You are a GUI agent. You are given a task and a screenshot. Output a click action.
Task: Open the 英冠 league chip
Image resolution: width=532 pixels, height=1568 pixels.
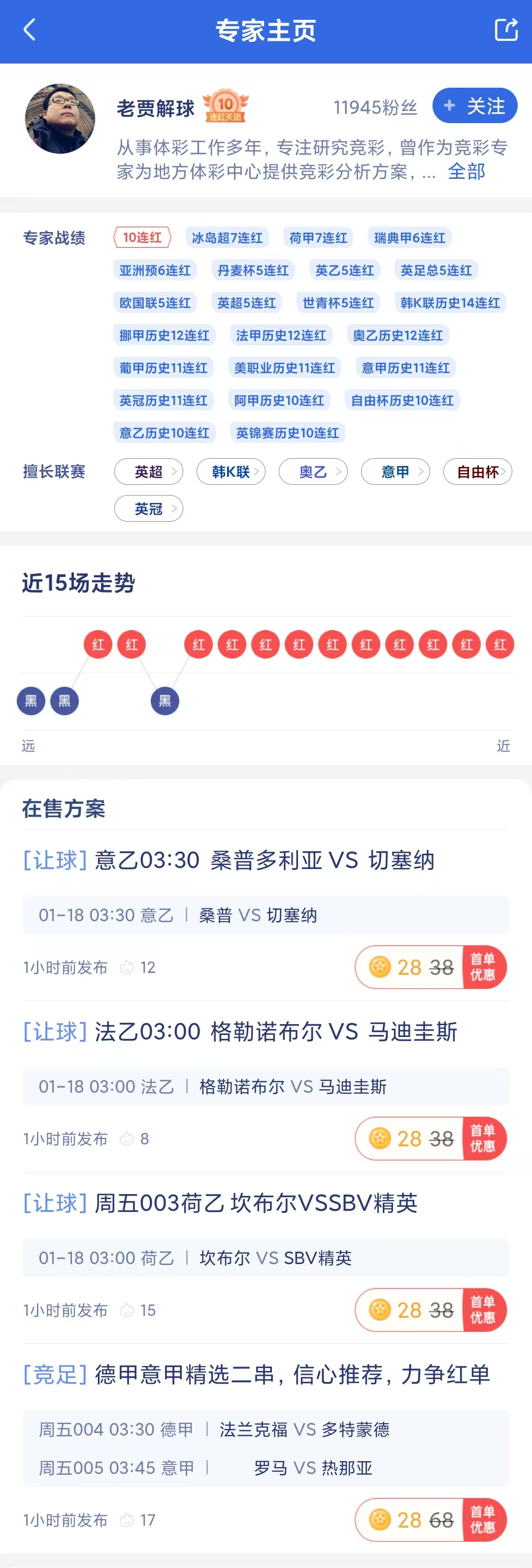pyautogui.click(x=149, y=509)
